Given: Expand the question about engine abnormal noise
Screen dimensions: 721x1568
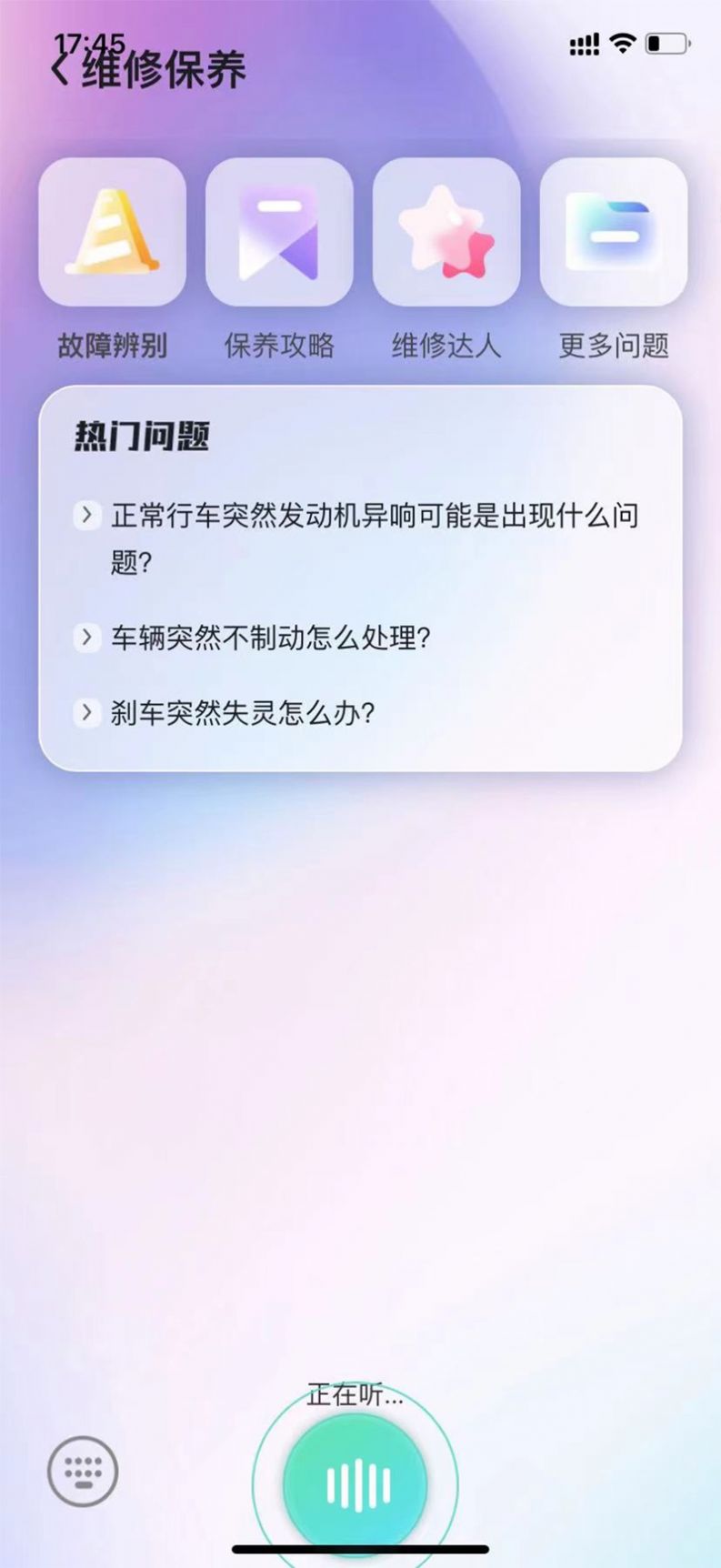Looking at the screenshot, I should pos(87,515).
